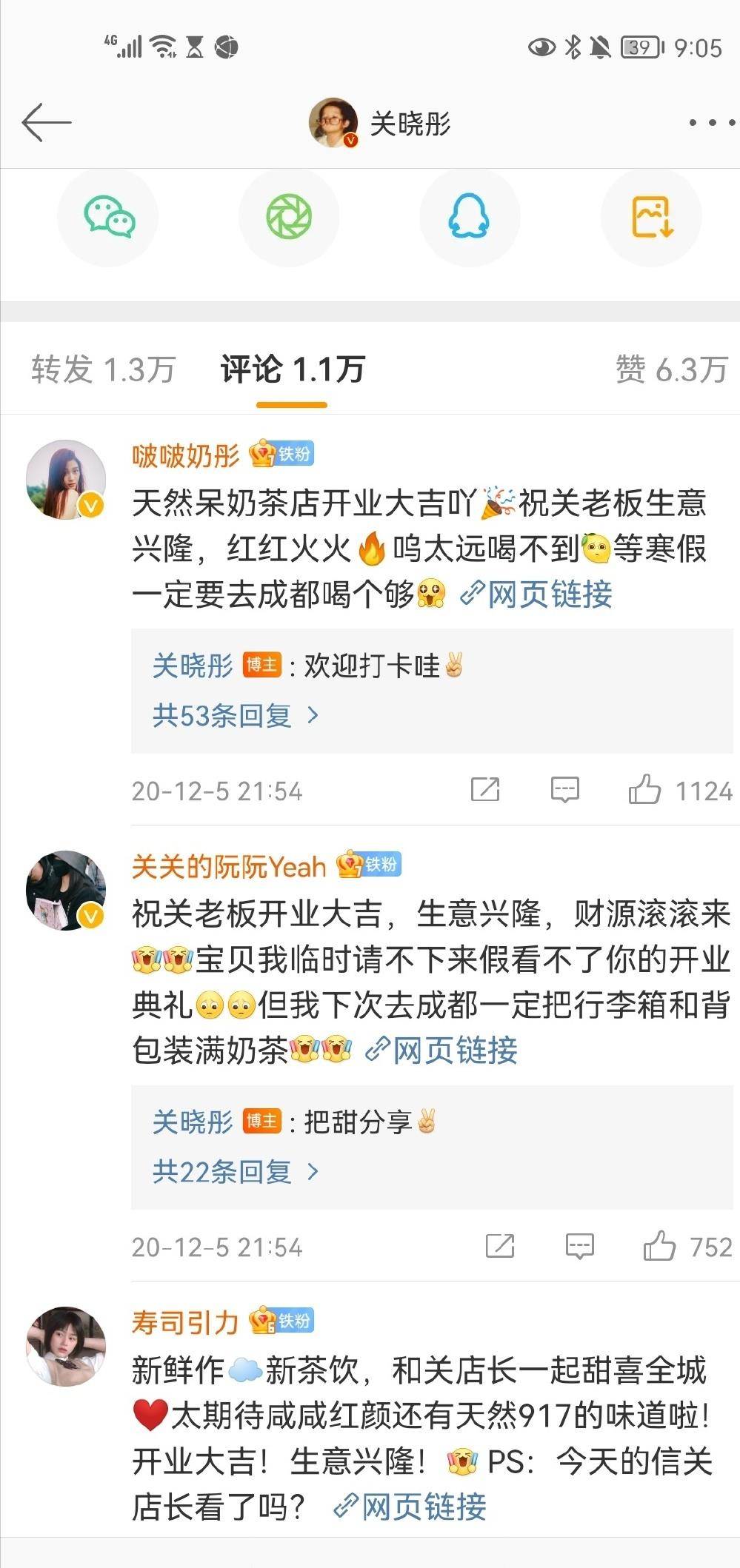Reply to 啵啵奶彤's comment
Screen dimensions: 740x1568
565,790
